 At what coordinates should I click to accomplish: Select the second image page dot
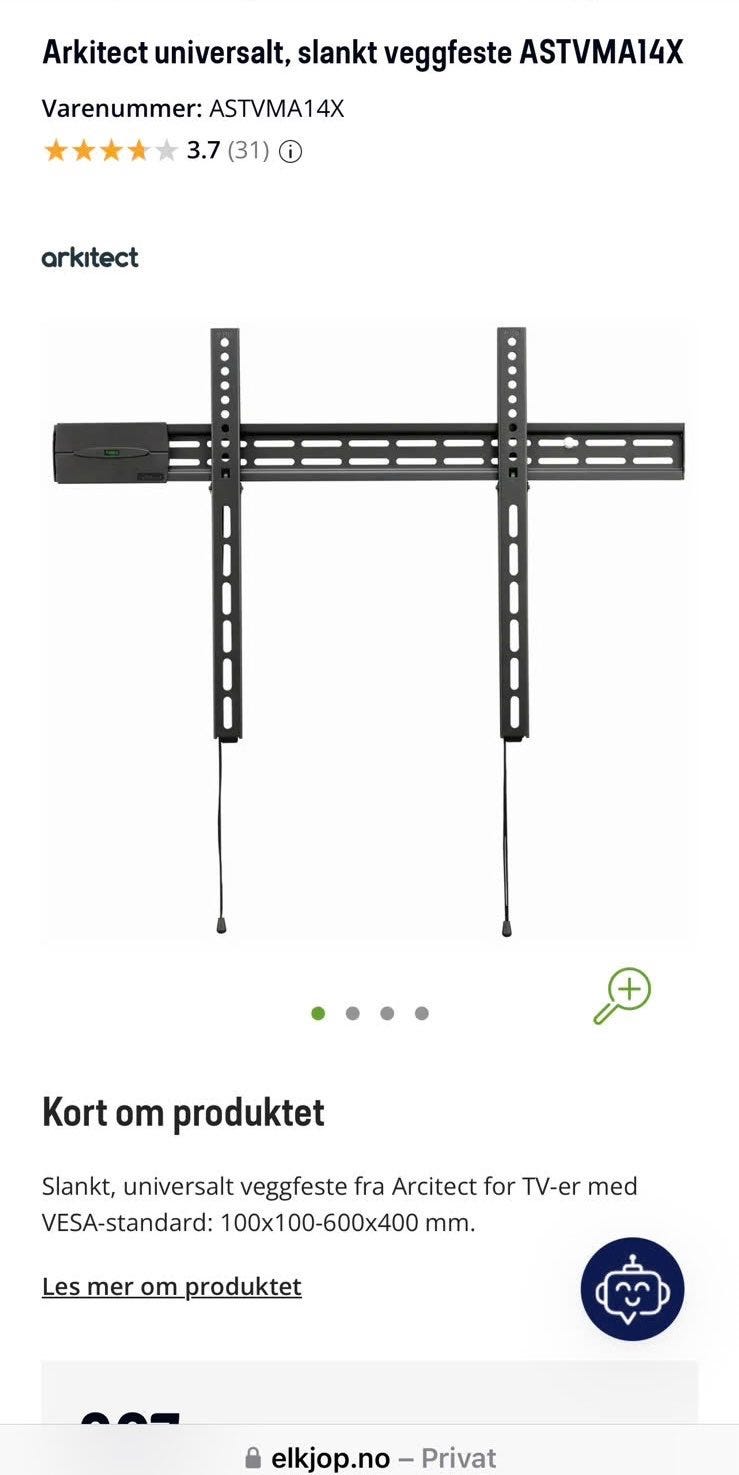click(x=352, y=1013)
